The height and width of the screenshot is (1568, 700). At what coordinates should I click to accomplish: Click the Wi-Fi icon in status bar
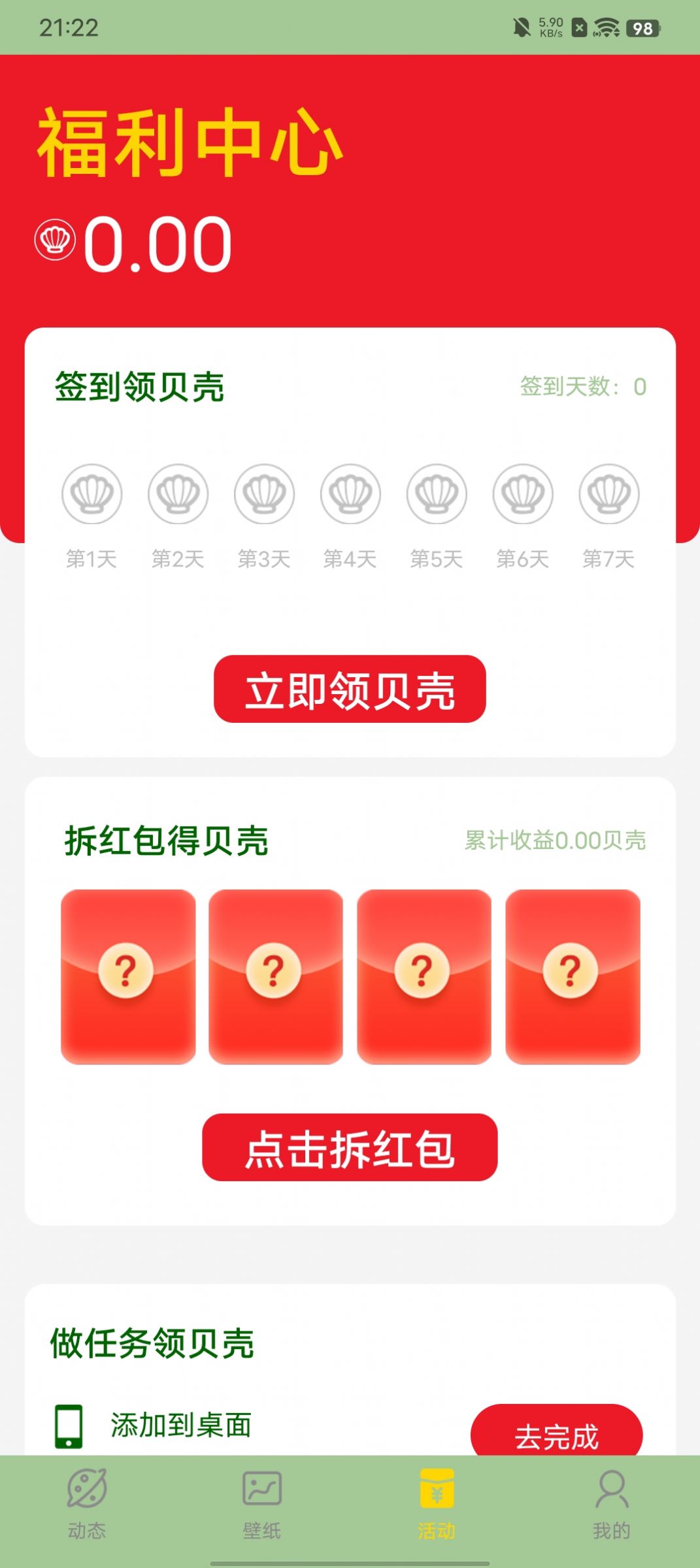[x=607, y=29]
